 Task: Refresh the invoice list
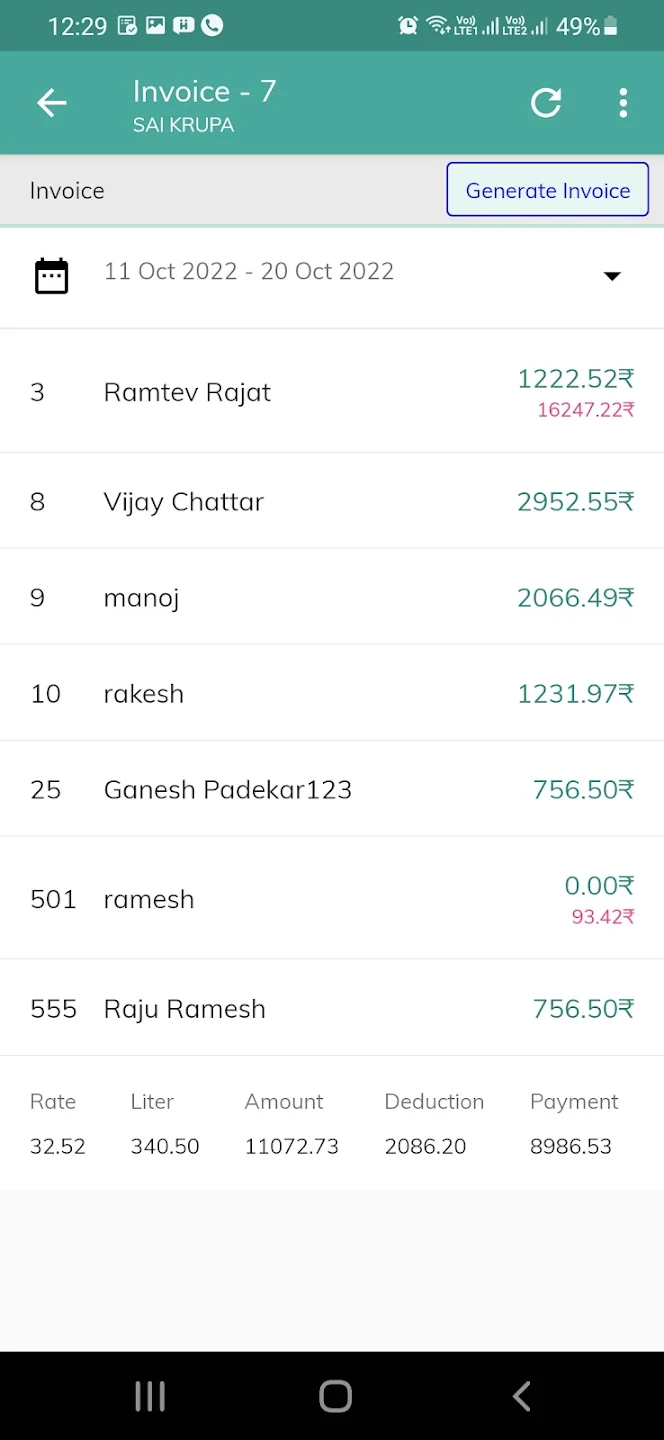(x=546, y=103)
